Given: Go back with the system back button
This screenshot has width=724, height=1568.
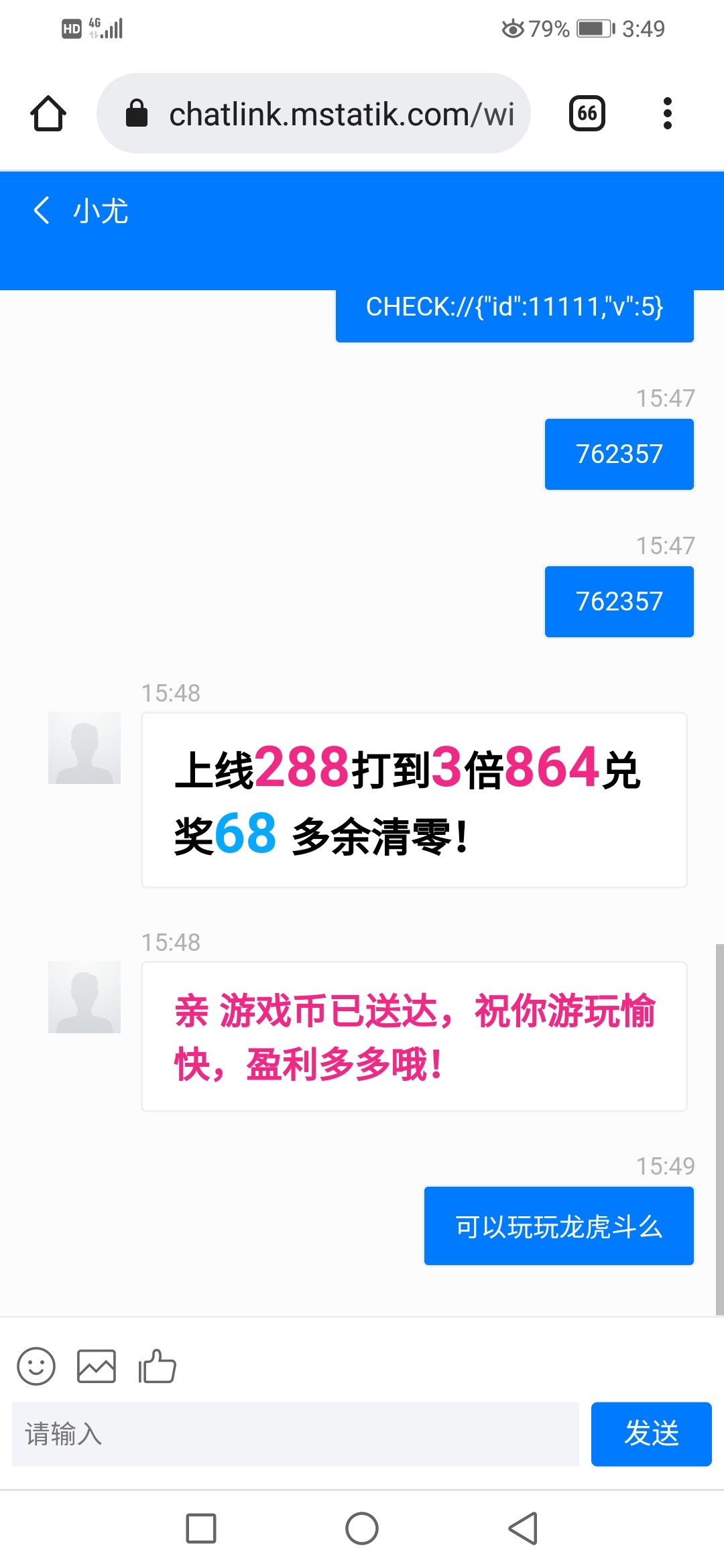Looking at the screenshot, I should (x=523, y=1528).
